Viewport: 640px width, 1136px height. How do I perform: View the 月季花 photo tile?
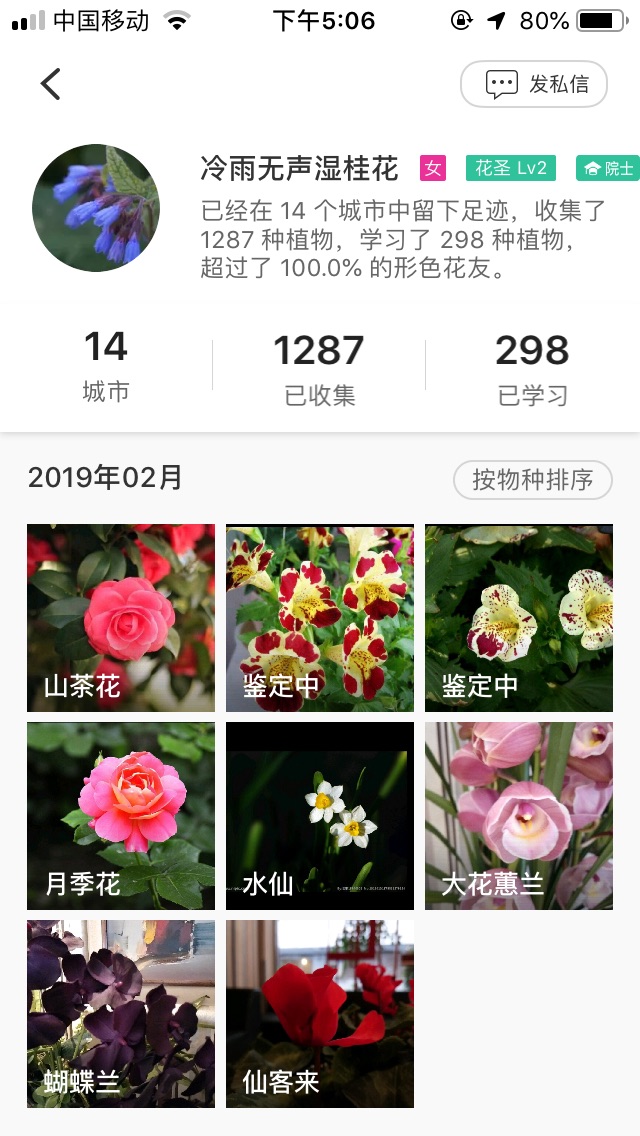tap(121, 816)
